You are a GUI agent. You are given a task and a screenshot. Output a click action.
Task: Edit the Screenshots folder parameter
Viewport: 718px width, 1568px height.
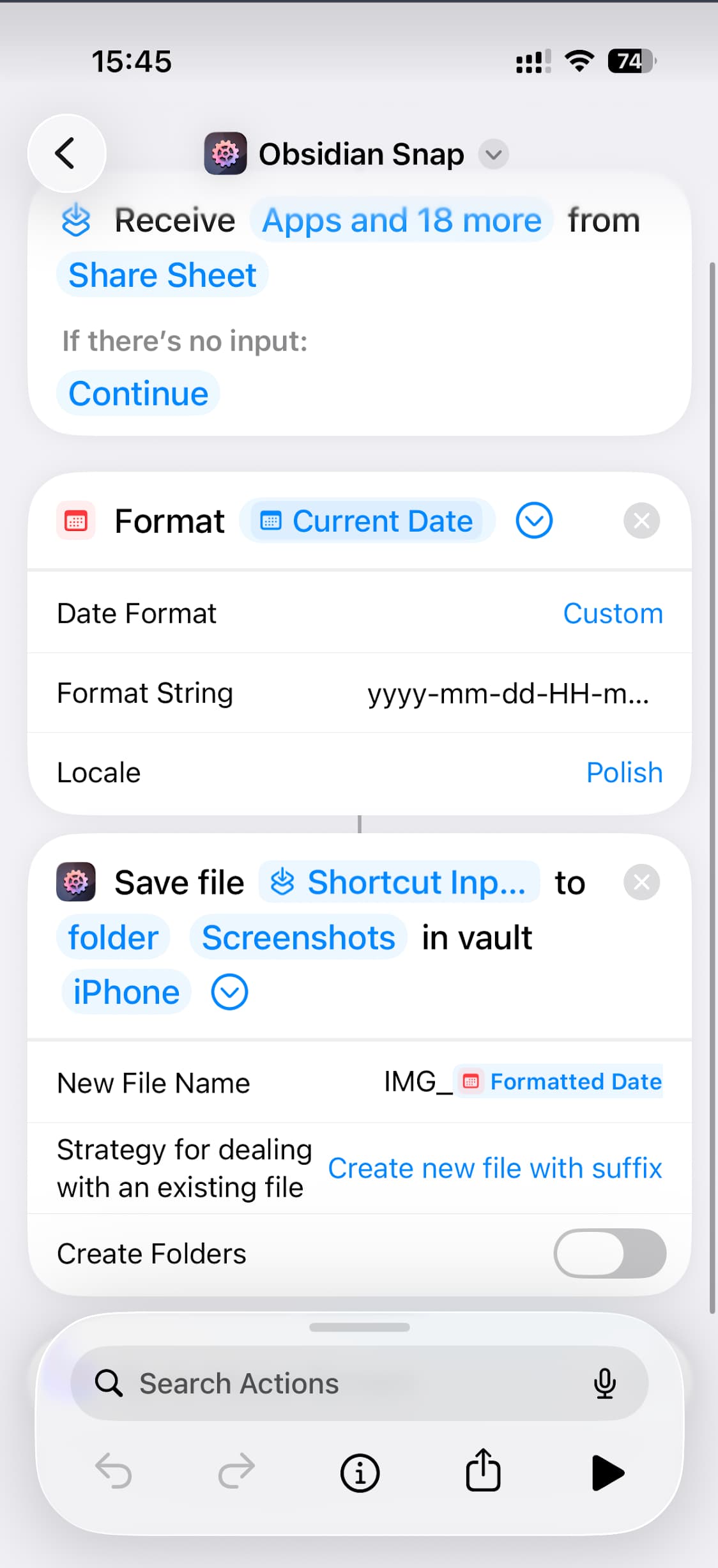(298, 938)
